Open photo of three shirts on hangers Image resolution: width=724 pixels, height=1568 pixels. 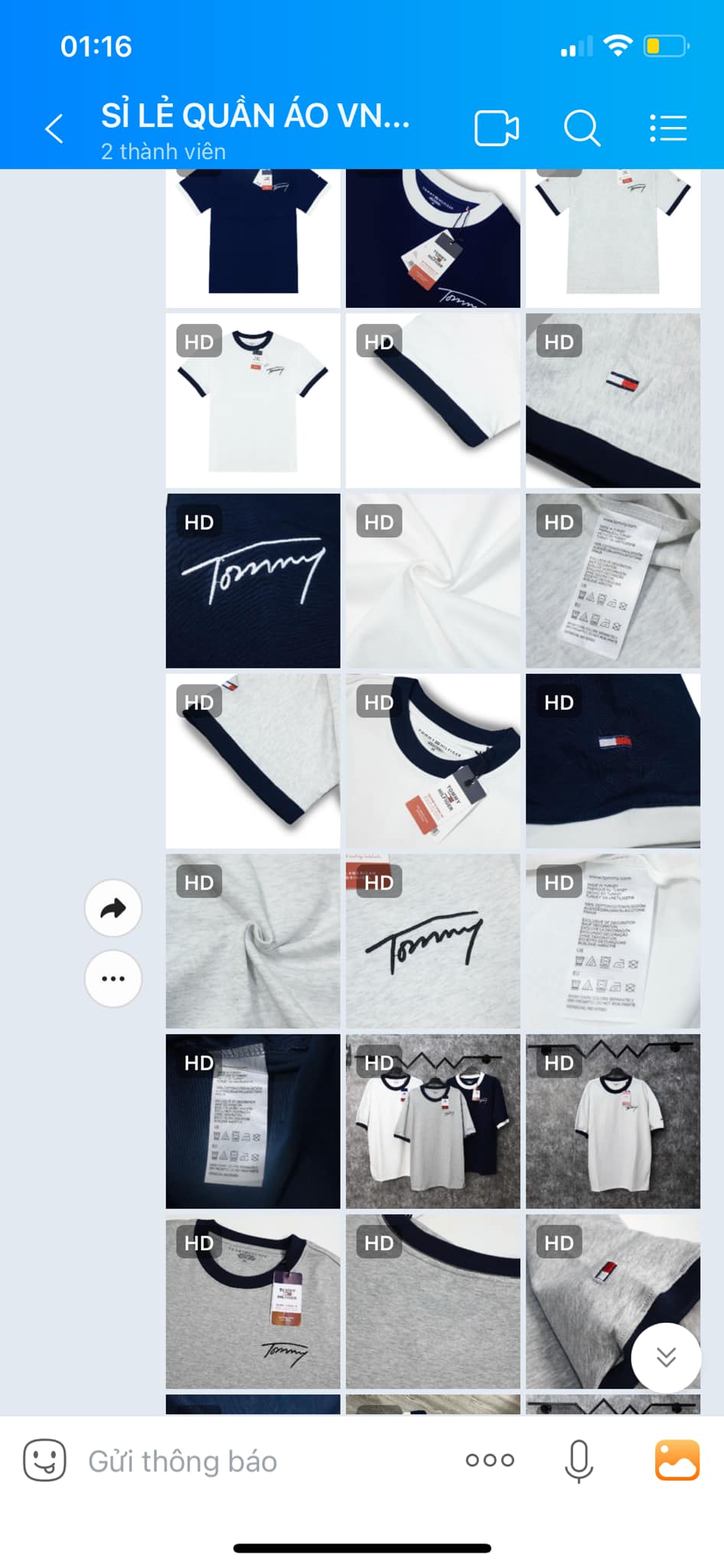433,1122
